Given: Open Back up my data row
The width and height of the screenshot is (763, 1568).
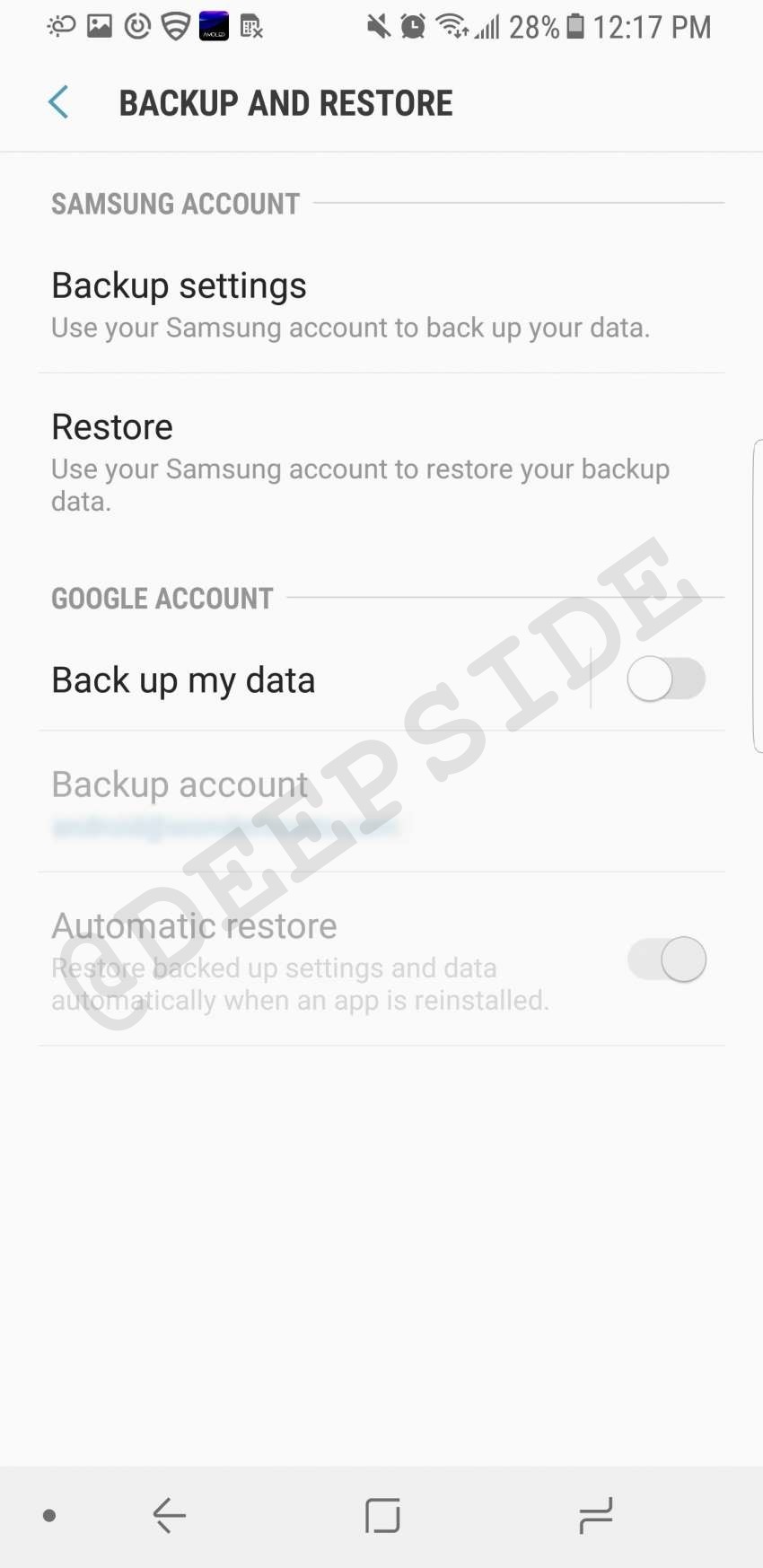Looking at the screenshot, I should click(269, 680).
